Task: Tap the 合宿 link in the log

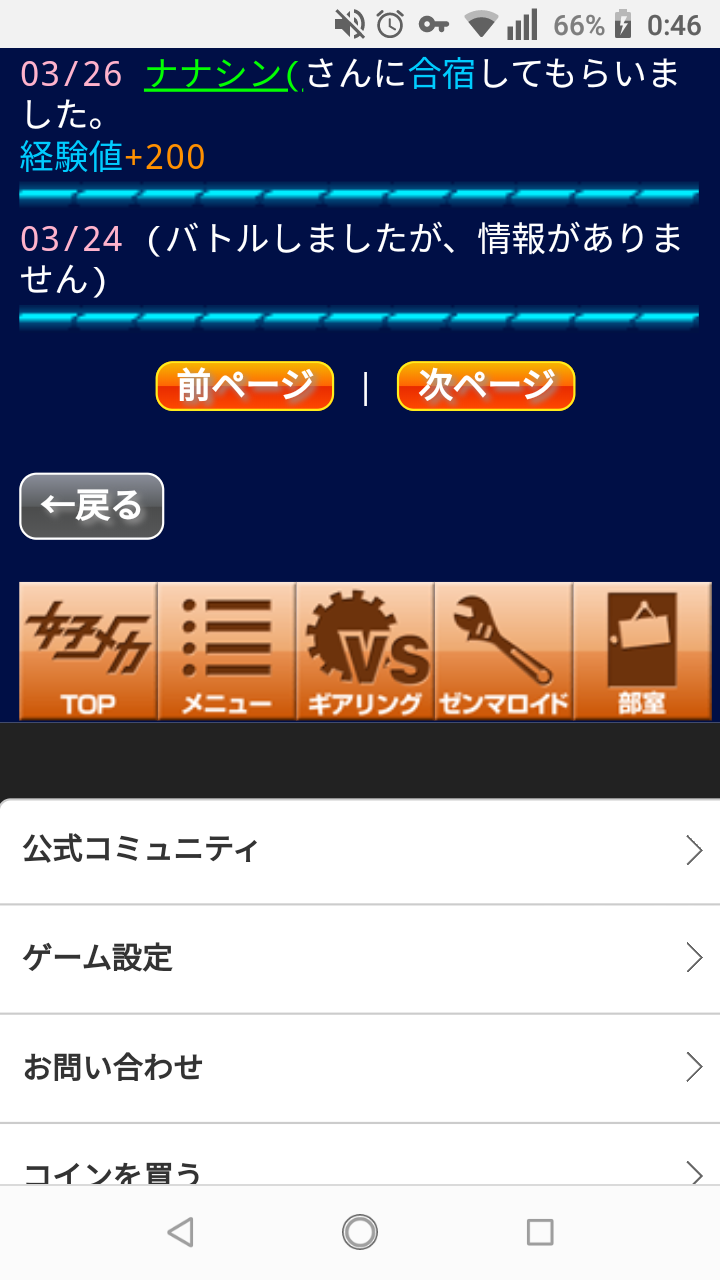Action: pos(442,75)
